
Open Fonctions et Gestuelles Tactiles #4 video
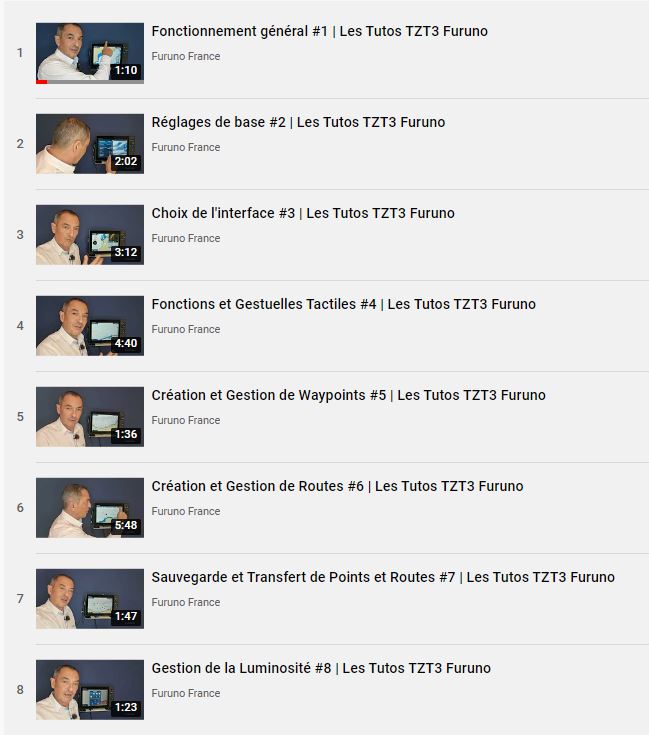[x=343, y=305]
